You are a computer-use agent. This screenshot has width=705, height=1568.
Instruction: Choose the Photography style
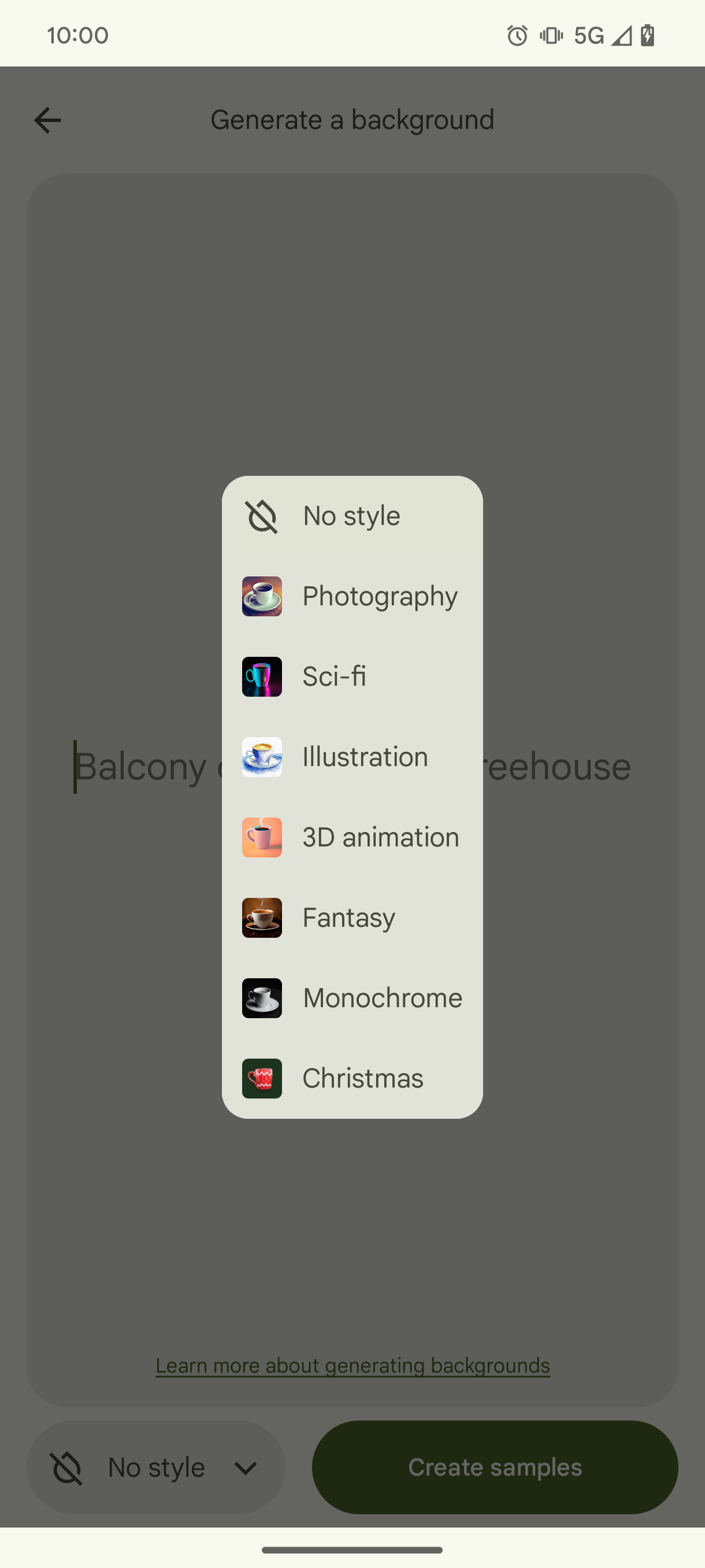tap(351, 597)
